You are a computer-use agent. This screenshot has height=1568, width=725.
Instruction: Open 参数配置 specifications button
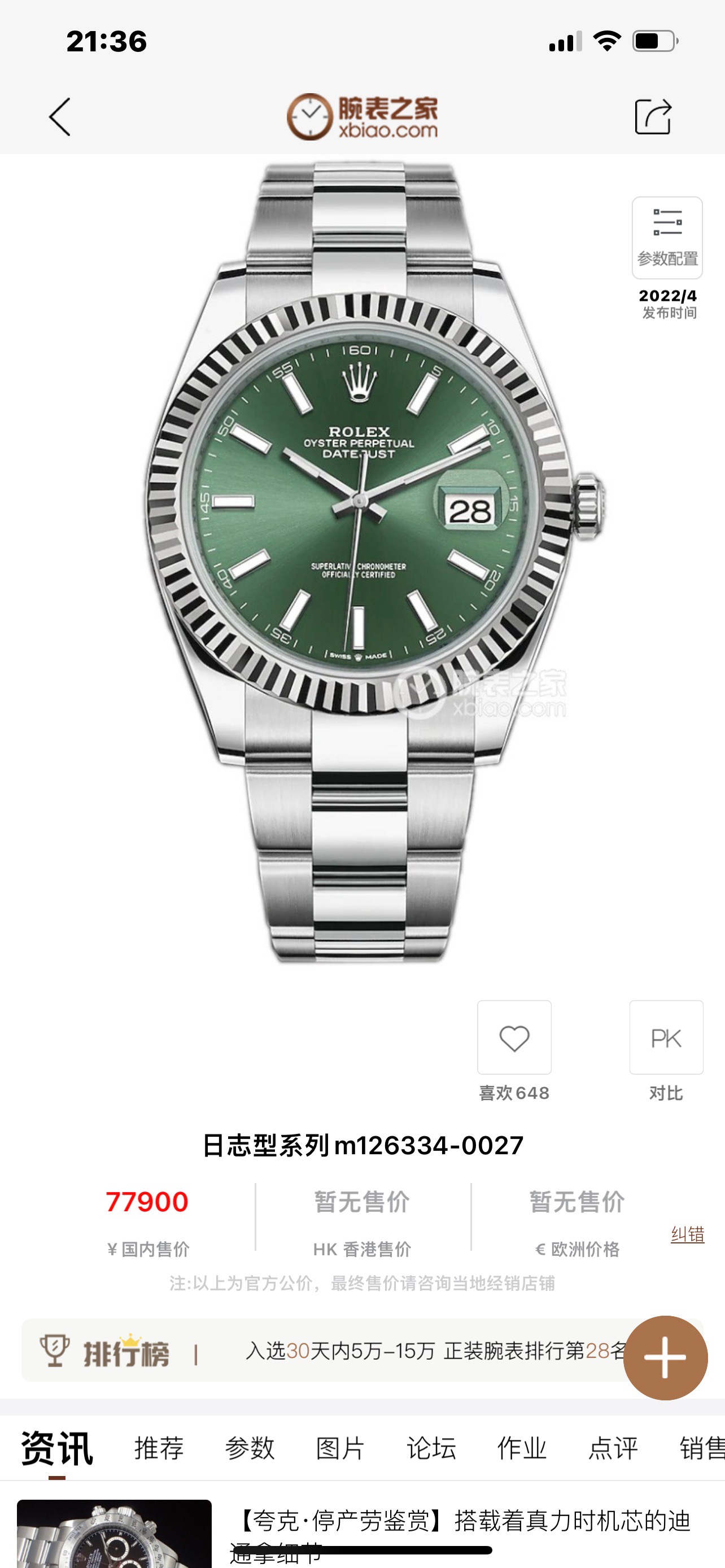pyautogui.click(x=667, y=238)
